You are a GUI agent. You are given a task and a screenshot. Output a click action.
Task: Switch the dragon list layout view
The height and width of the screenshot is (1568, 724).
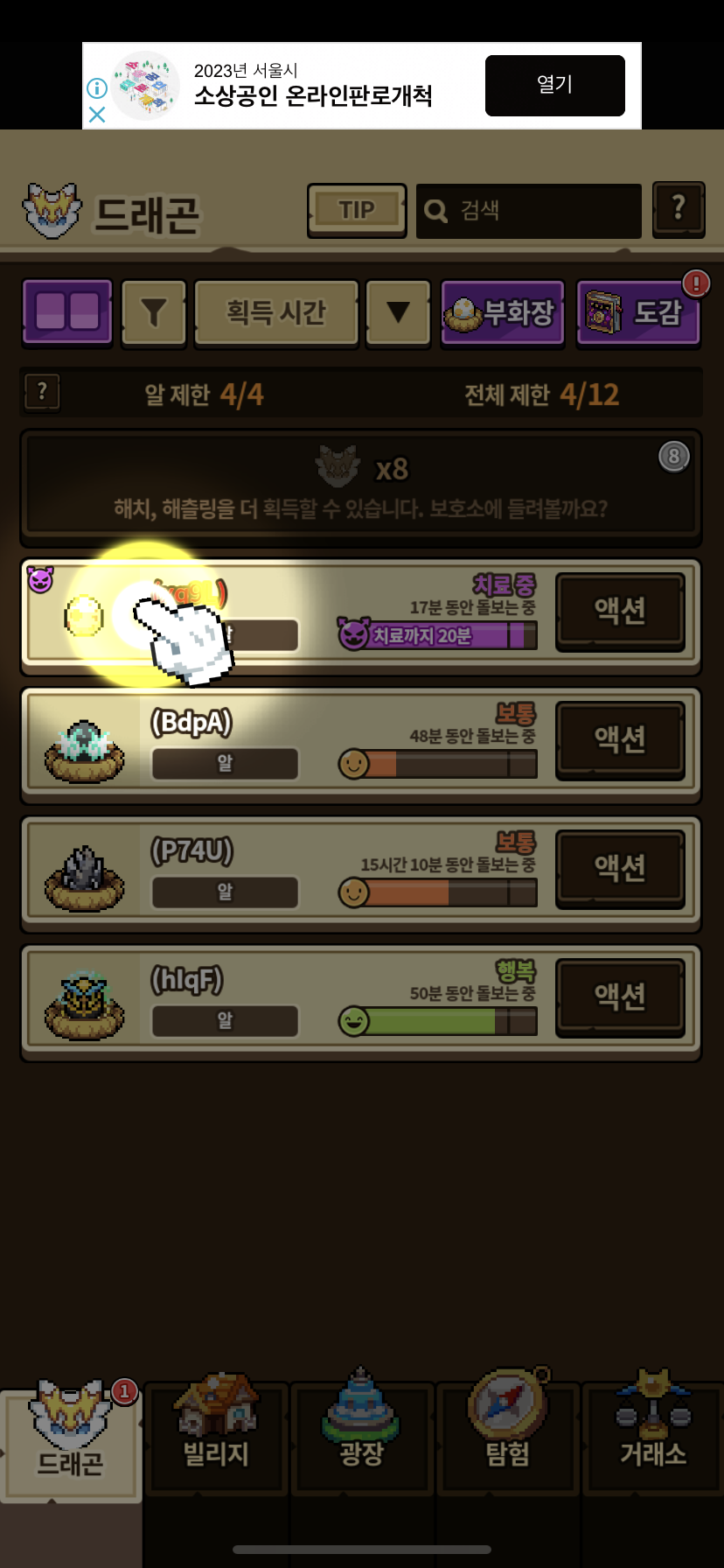click(67, 311)
